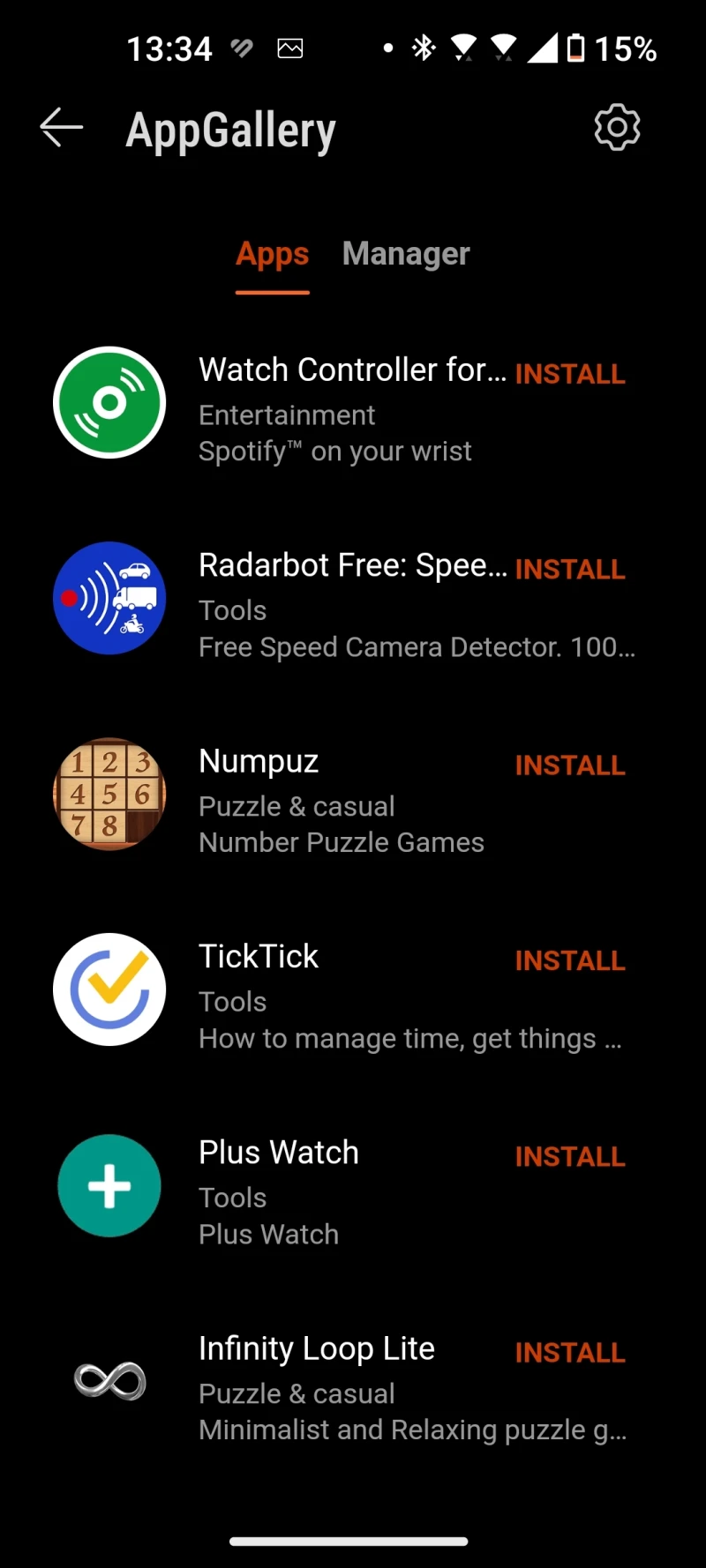Install TickTick
Screen dimensions: 706x1568
pyautogui.click(x=570, y=961)
